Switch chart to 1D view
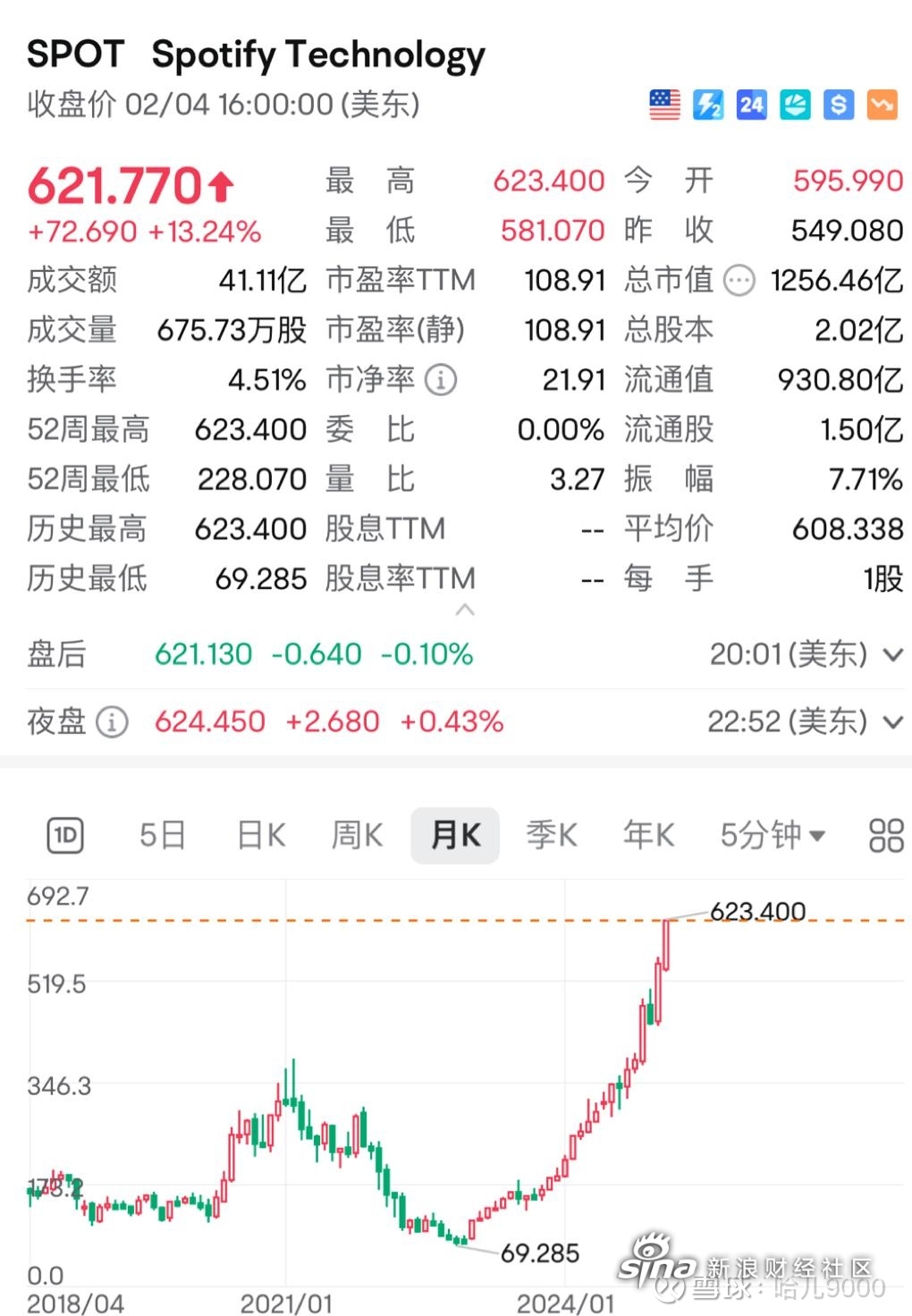 click(65, 836)
